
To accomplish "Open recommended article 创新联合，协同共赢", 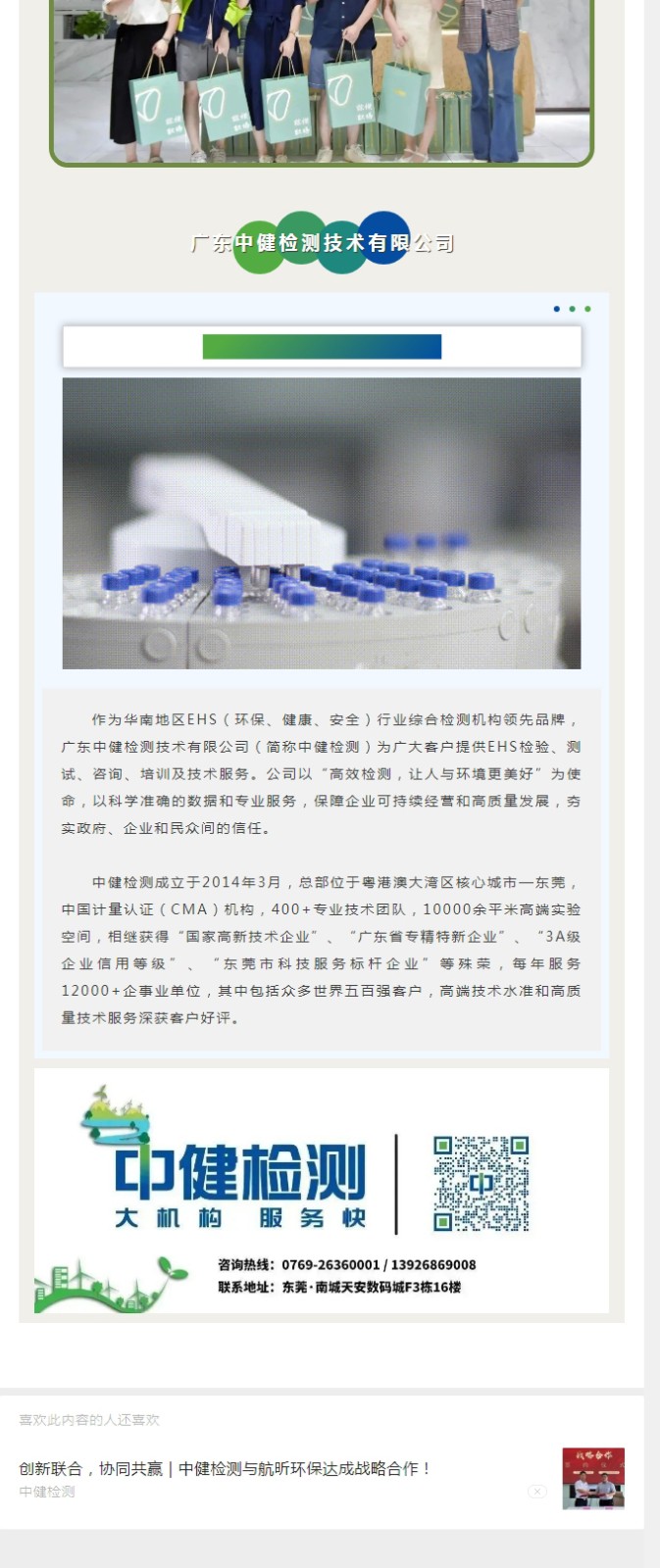I will click(x=226, y=1468).
